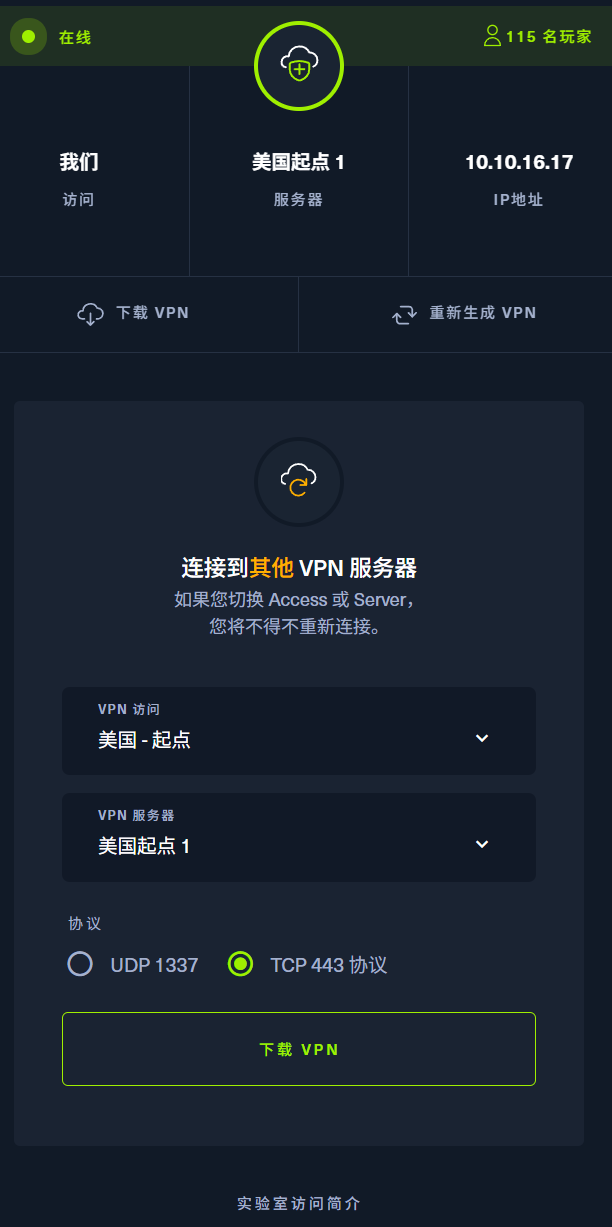612x1227 pixels.
Task: Tap the cloud shield icon at top
Action: pyautogui.click(x=298, y=66)
